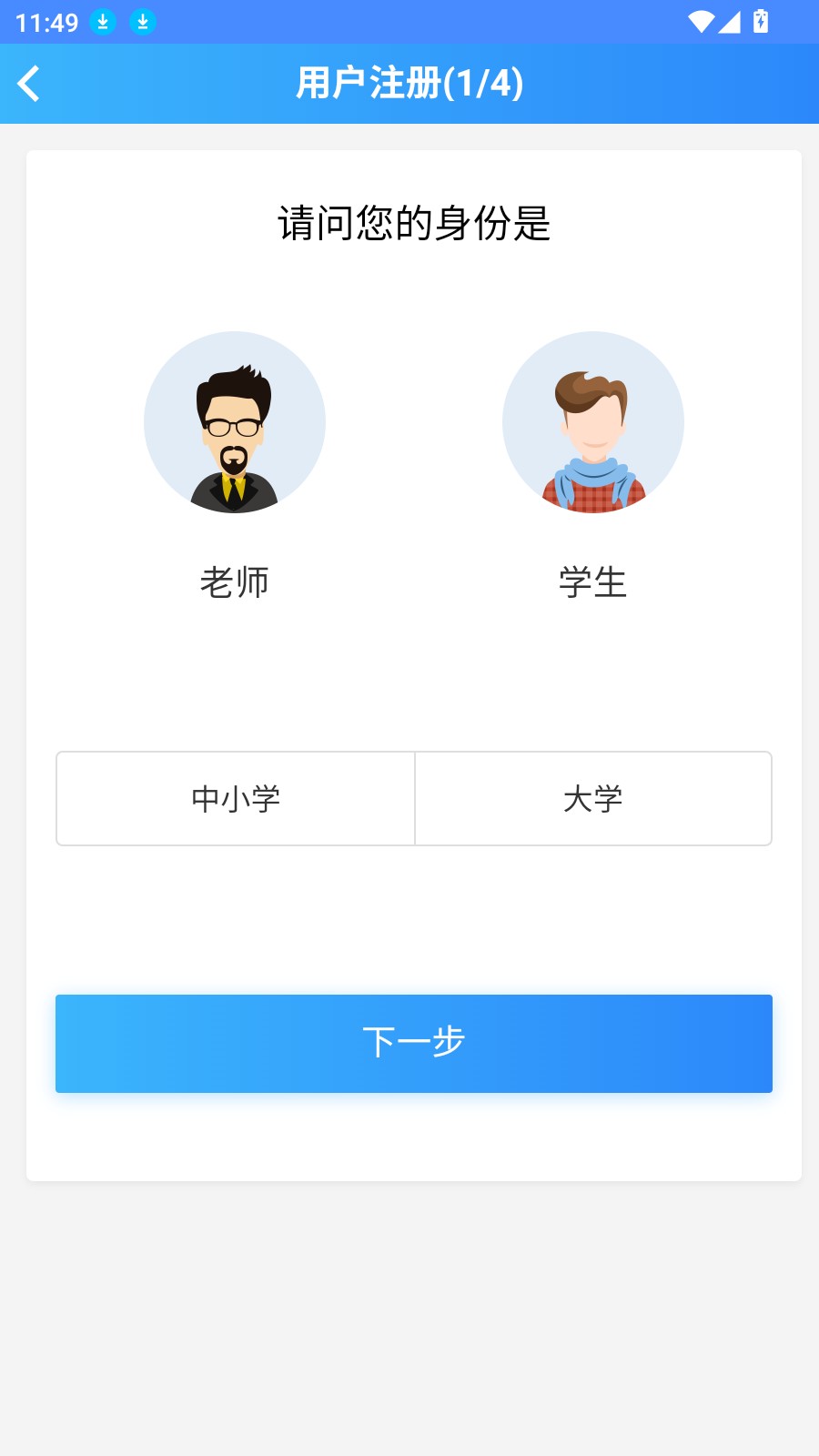Viewport: 819px width, 1456px height.
Task: Select the 中小学 school level option
Action: [x=235, y=798]
